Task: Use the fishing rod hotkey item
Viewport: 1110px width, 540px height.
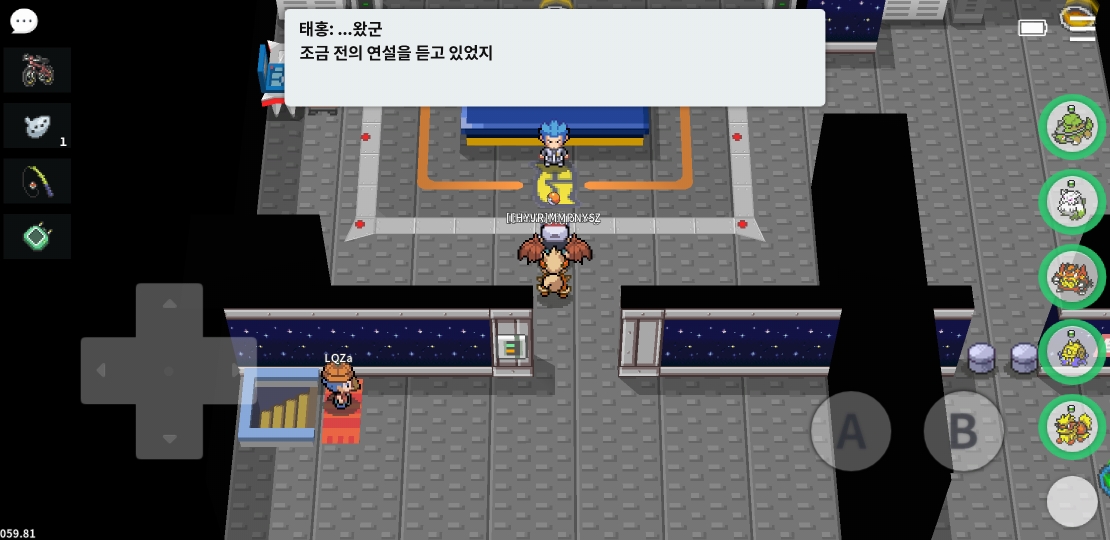Action: 37,181
